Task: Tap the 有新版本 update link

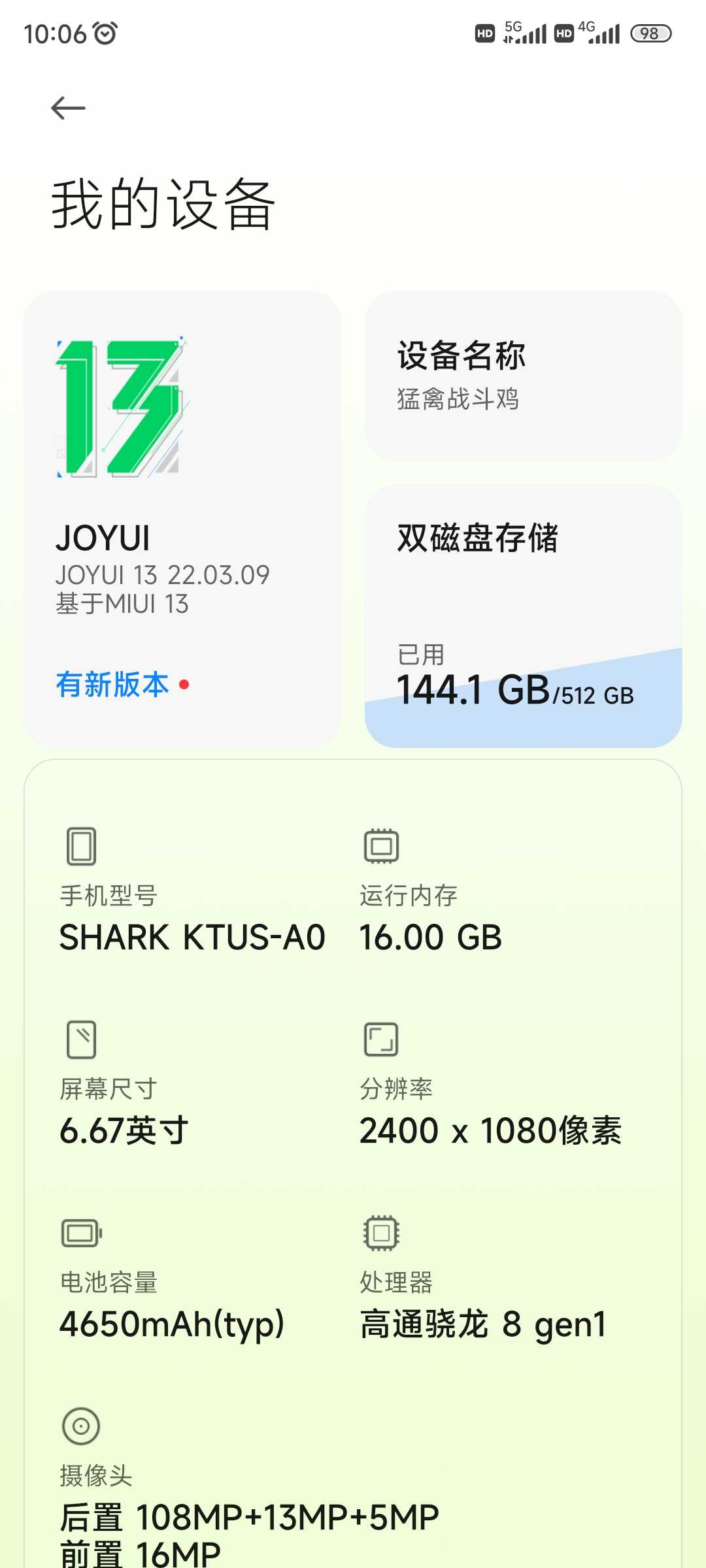Action: (112, 685)
